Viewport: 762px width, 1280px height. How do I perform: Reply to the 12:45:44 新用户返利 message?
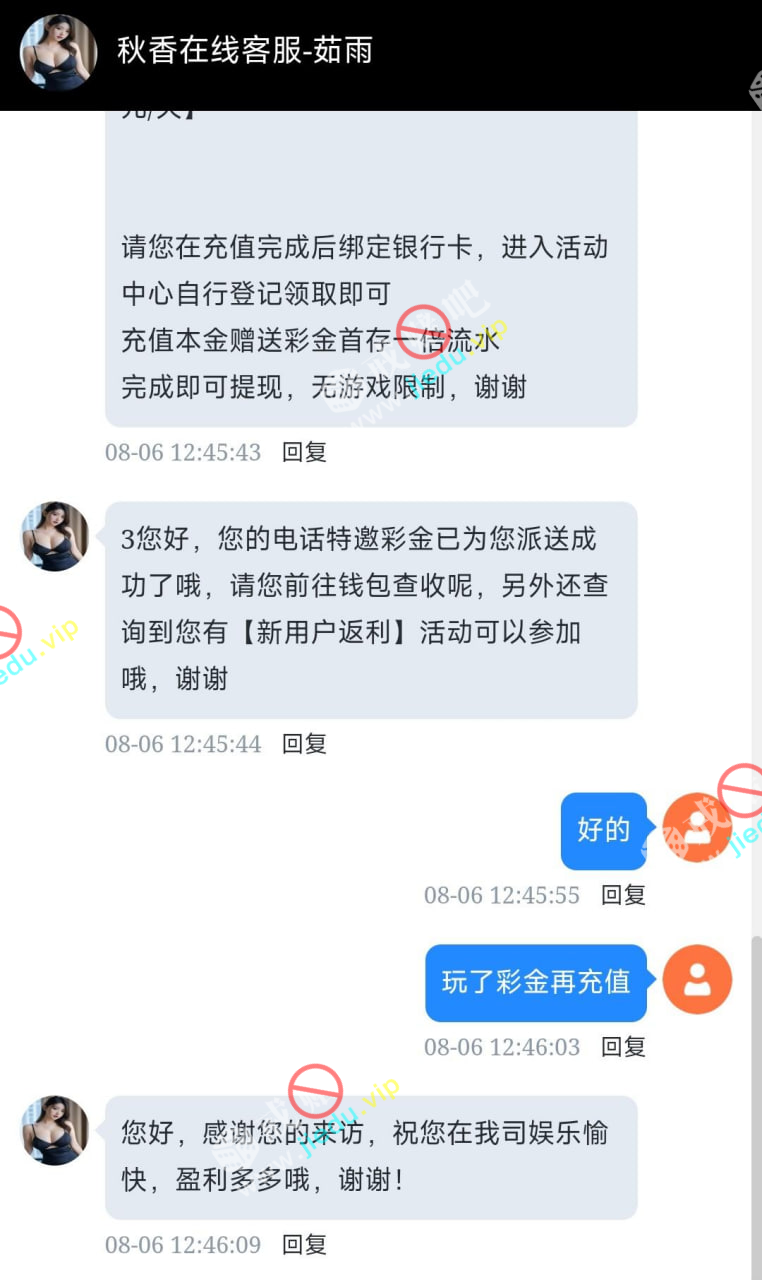coord(304,744)
